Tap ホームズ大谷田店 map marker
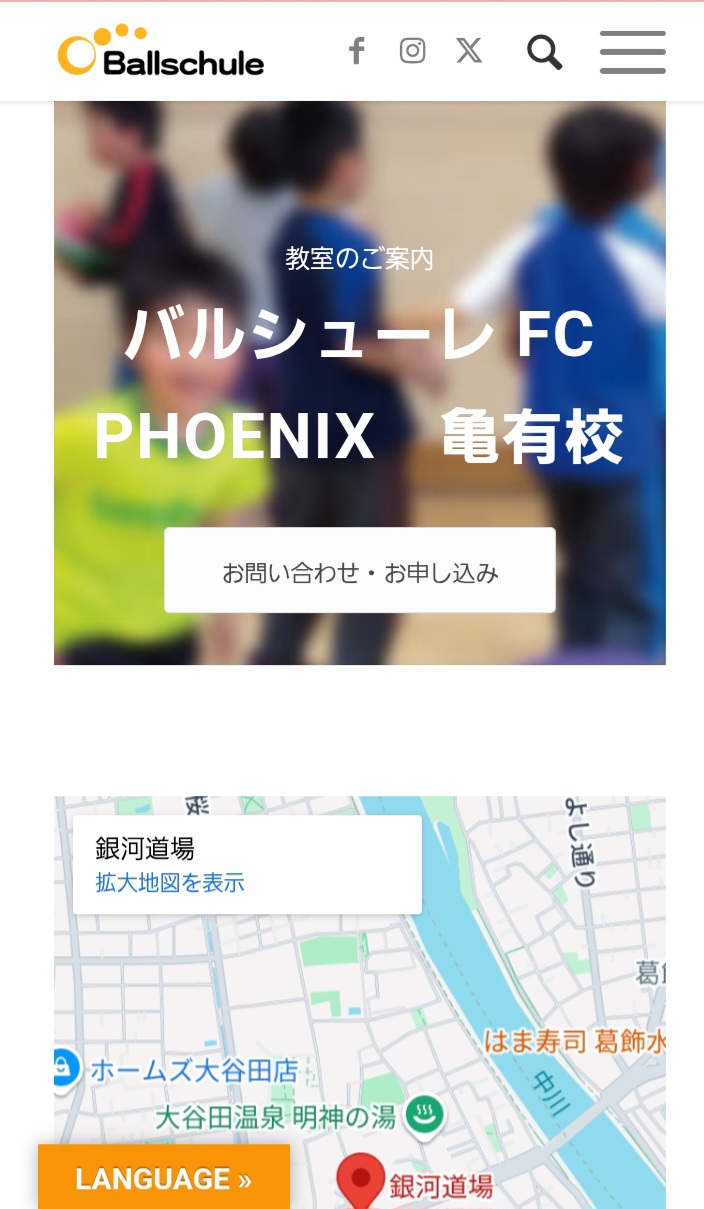 (66, 1070)
